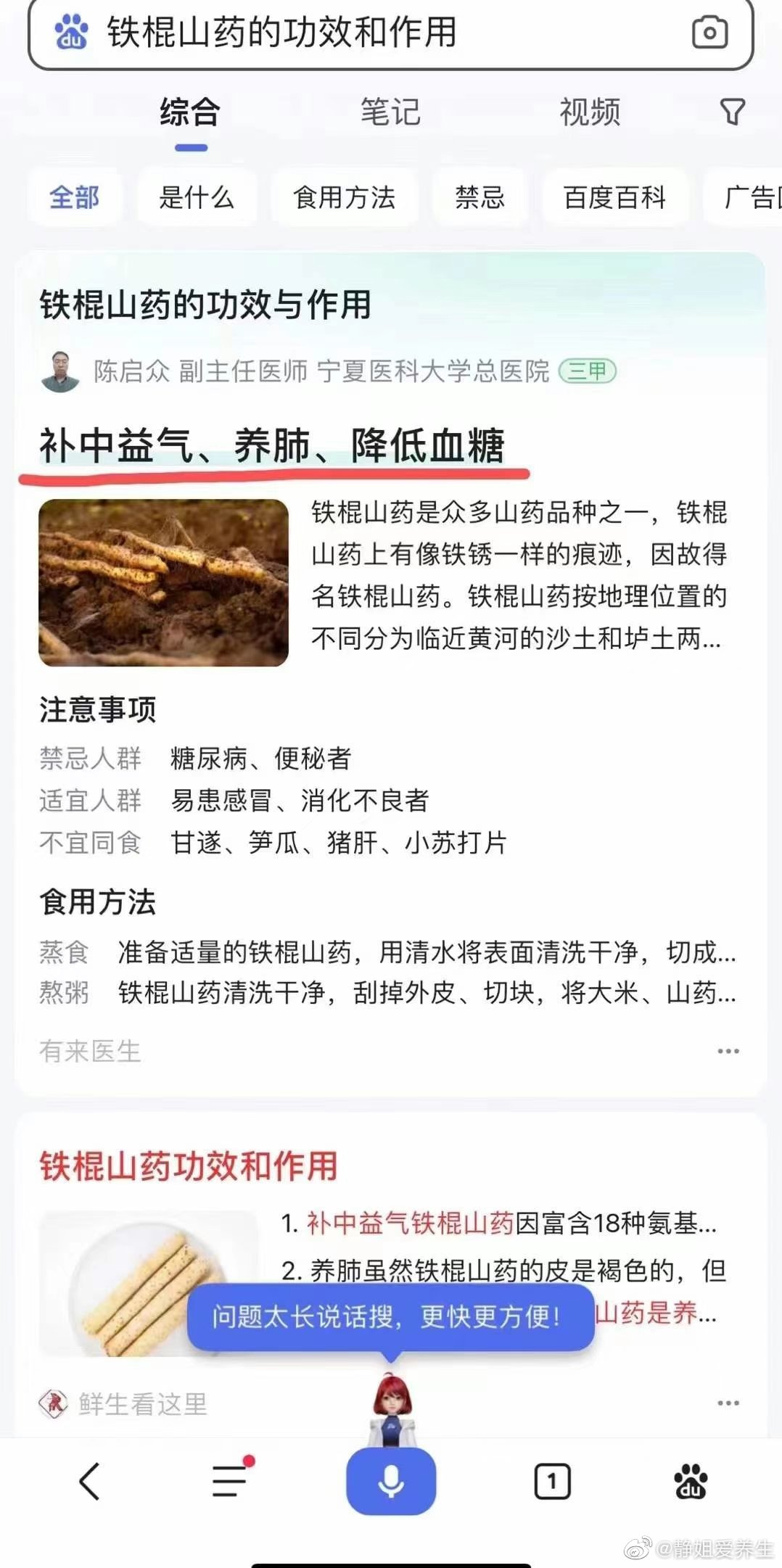Viewport: 782px width, 1568px height.
Task: Switch to the 视频 tab
Action: coord(590,112)
